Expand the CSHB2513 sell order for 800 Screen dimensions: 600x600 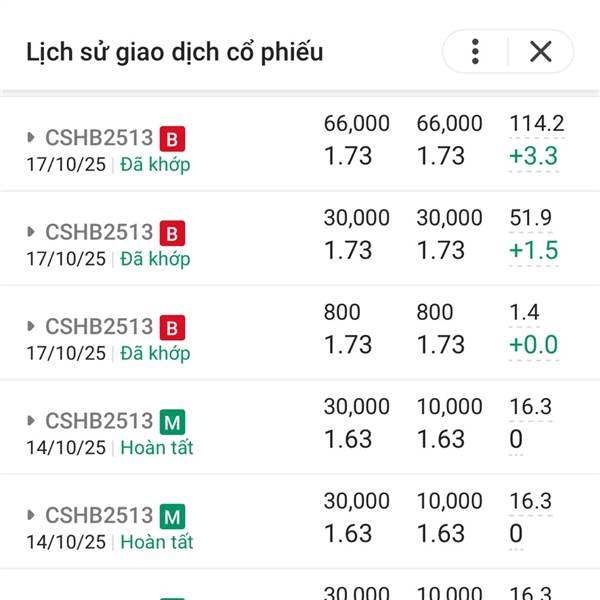(32, 327)
